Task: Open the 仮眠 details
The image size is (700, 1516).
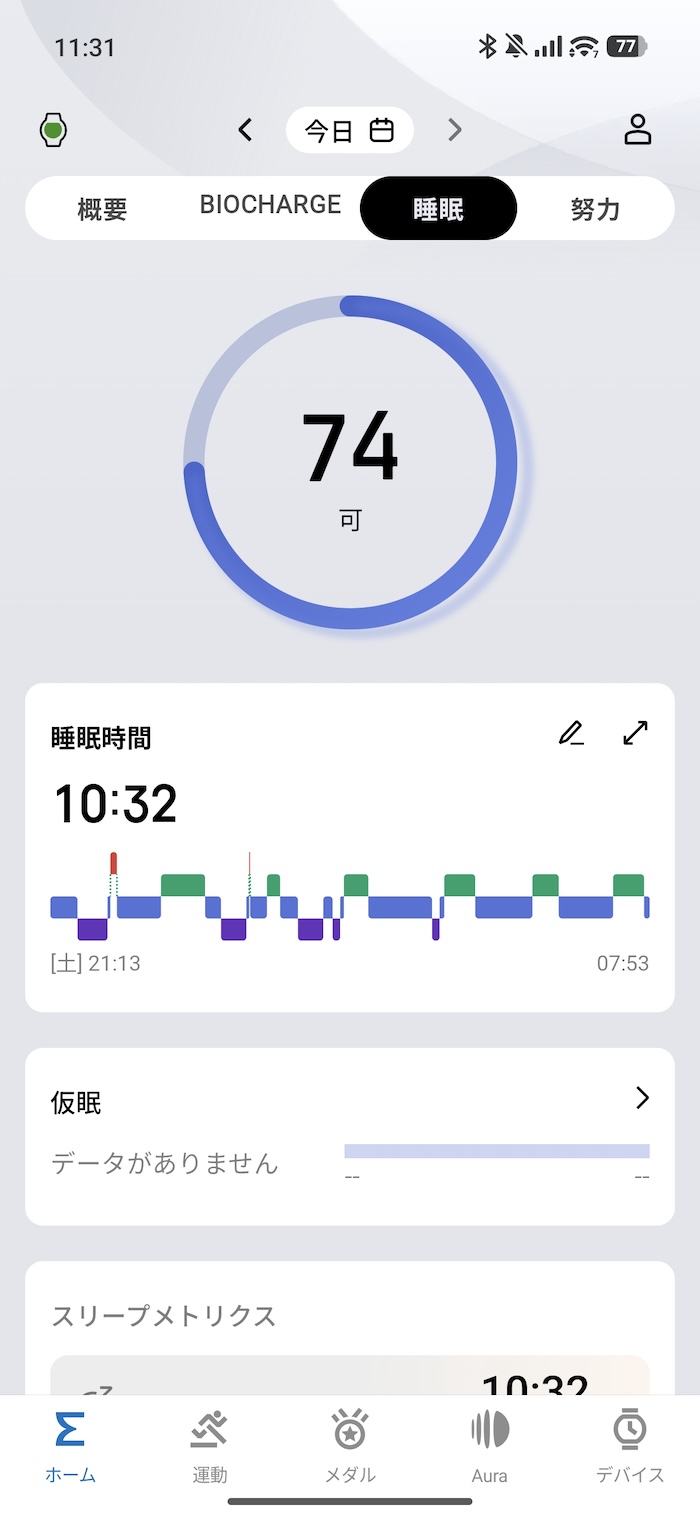Action: (x=642, y=1098)
